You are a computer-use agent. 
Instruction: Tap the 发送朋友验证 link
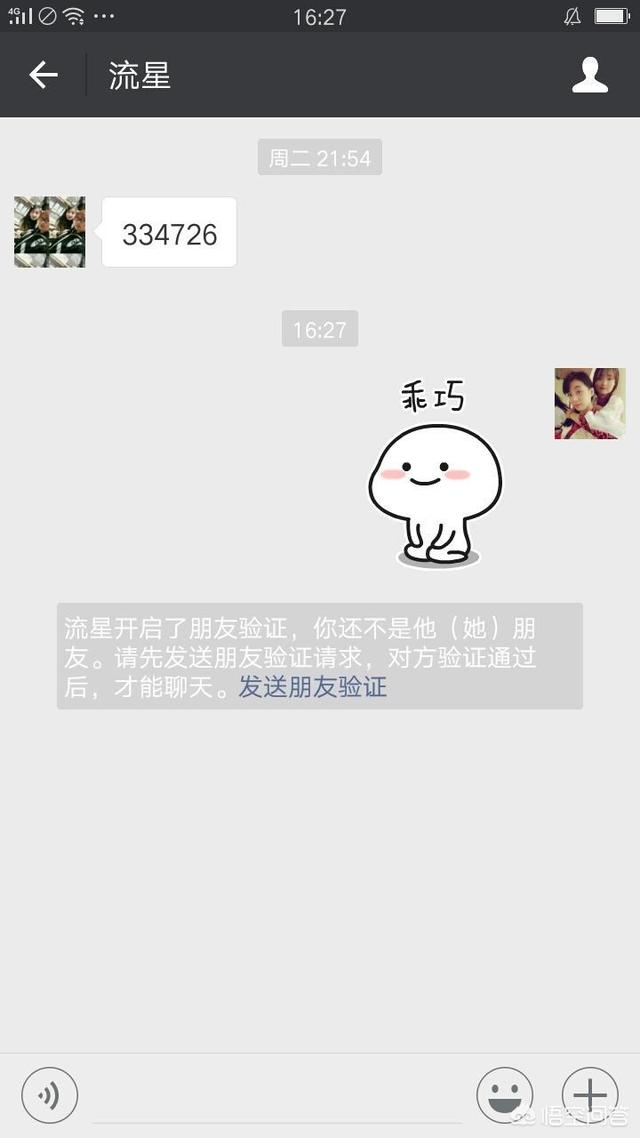[x=313, y=688]
